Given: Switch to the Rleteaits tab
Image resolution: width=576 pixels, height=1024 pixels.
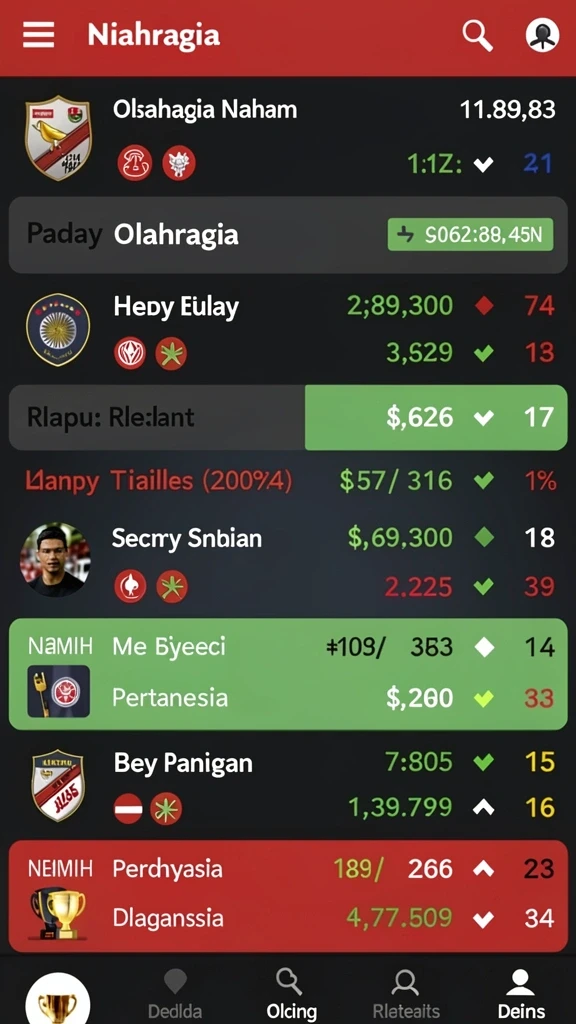Looking at the screenshot, I should [x=406, y=996].
